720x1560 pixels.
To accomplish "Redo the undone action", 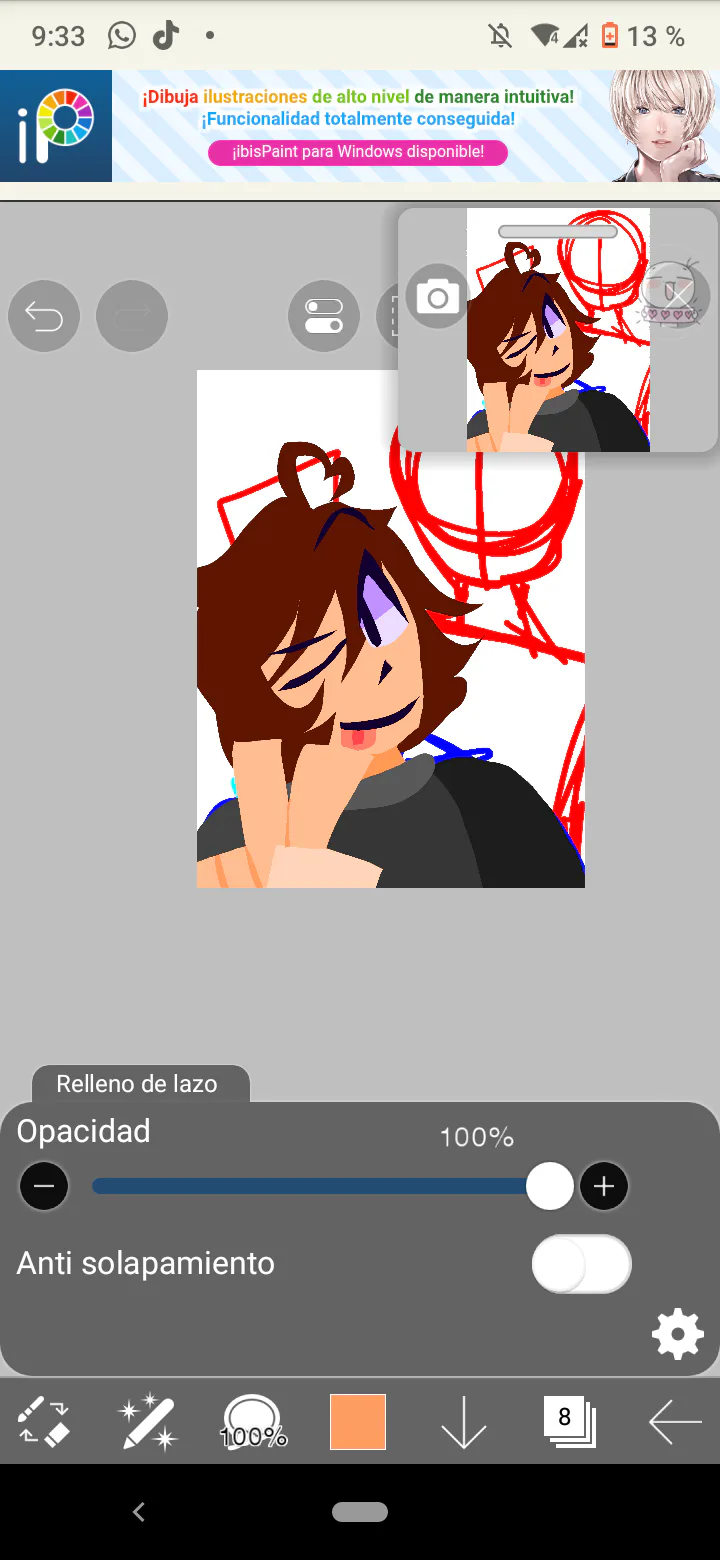I will (132, 316).
